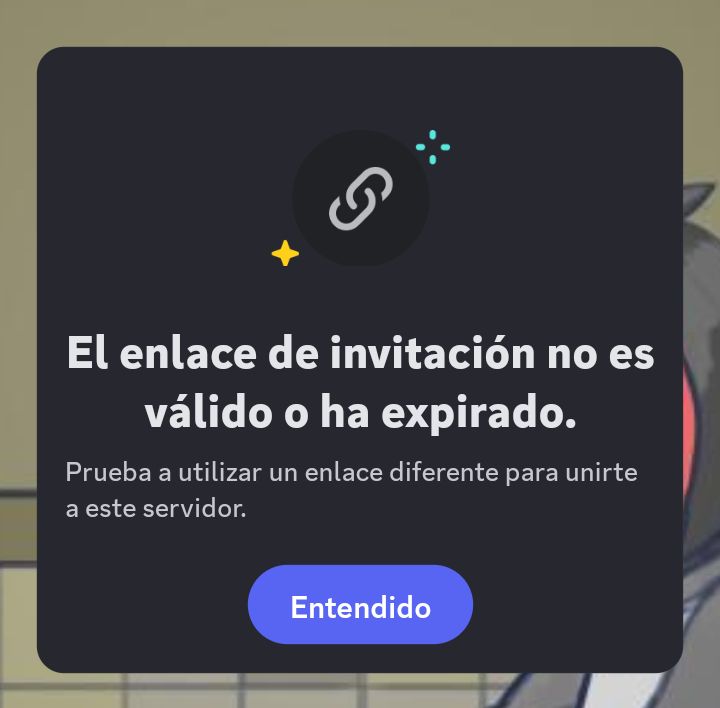Screen dimensions: 720x708
Task: Dismiss the dialog with the Entendido button
Action: (x=360, y=605)
